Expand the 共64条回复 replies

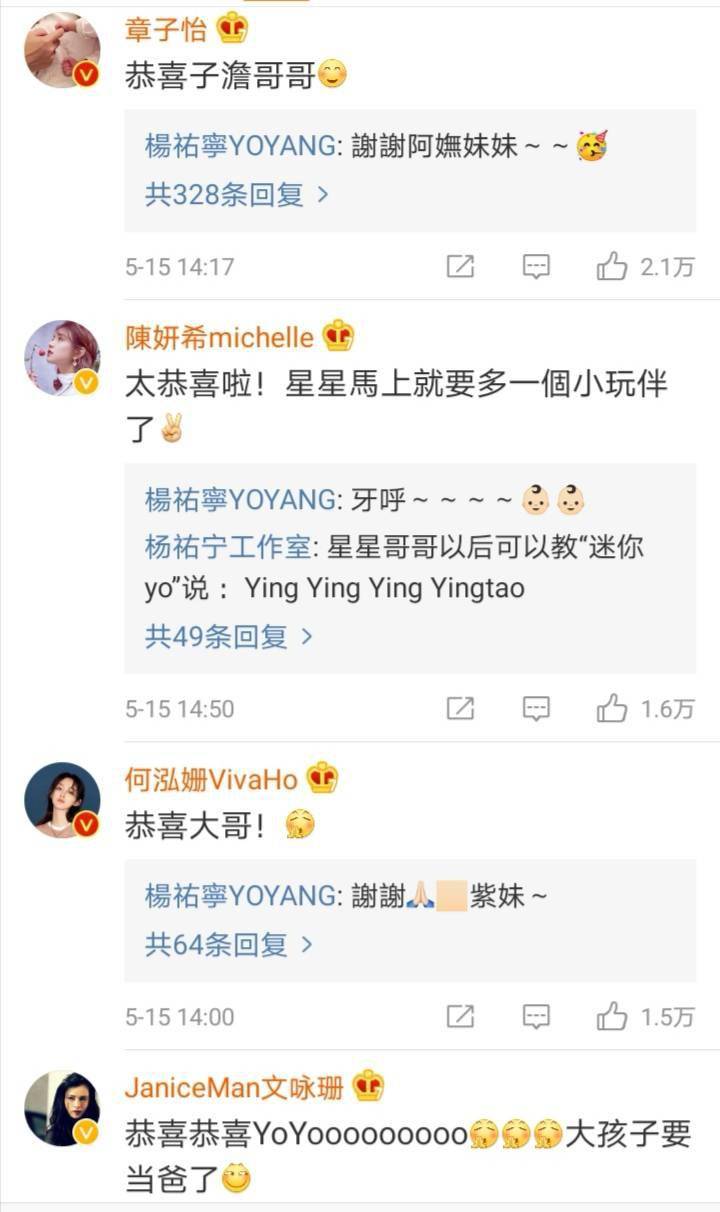coord(228,944)
